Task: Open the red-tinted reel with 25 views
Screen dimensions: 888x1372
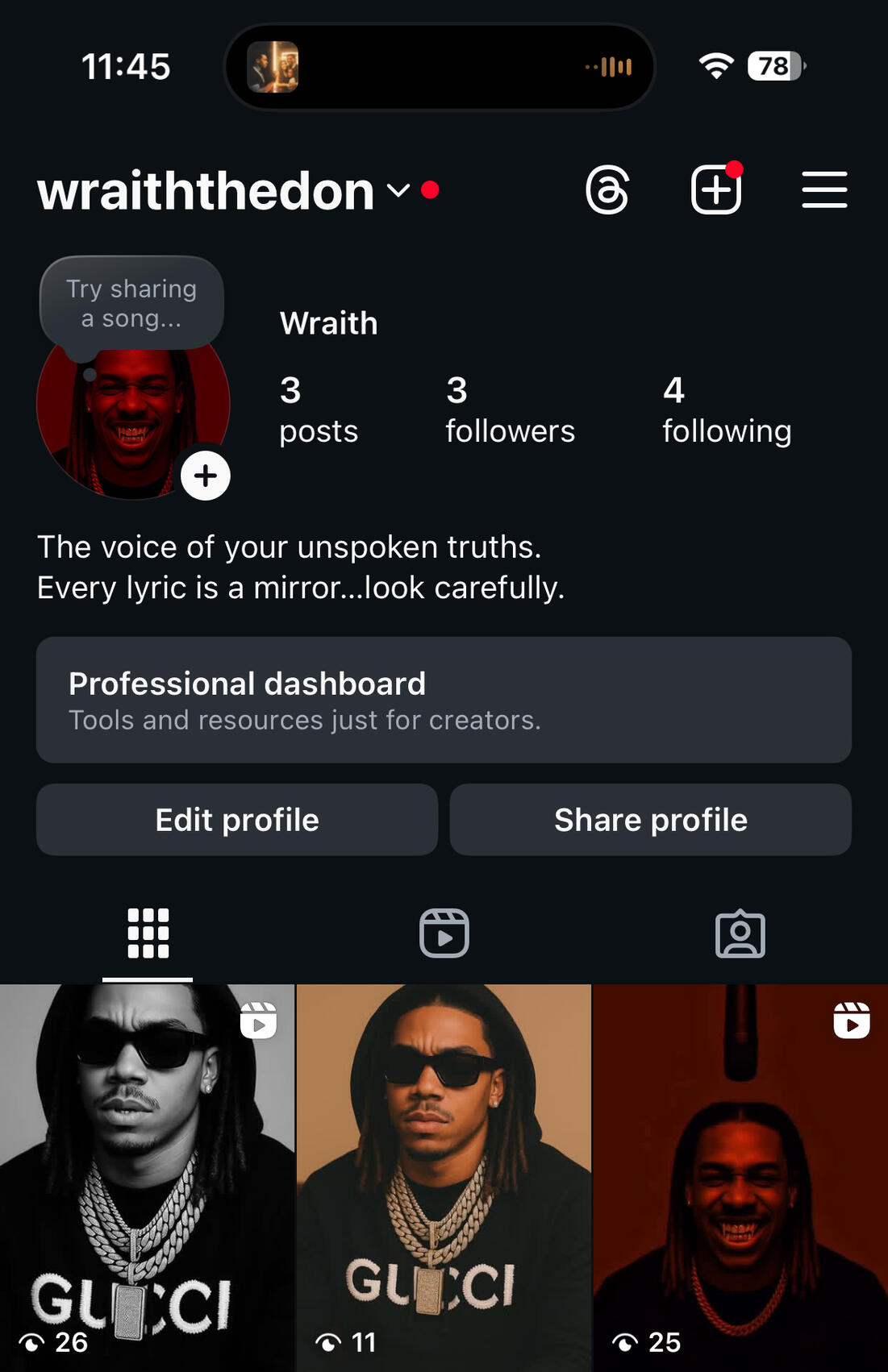Action: point(740,1177)
